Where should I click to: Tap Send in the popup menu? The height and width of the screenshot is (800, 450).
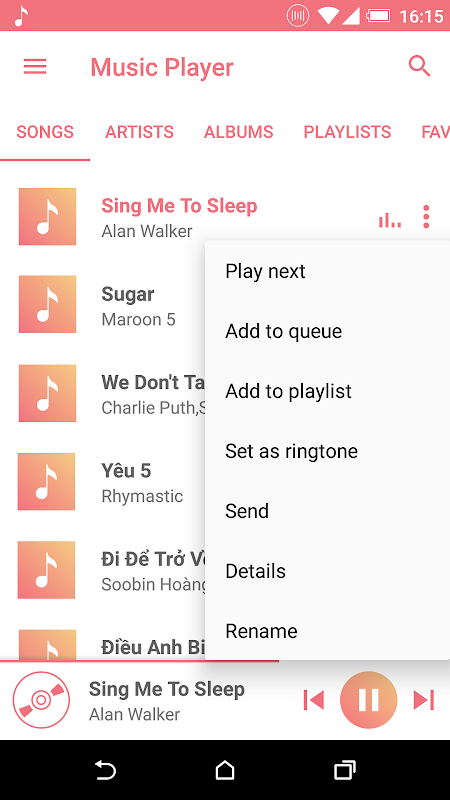(328, 511)
